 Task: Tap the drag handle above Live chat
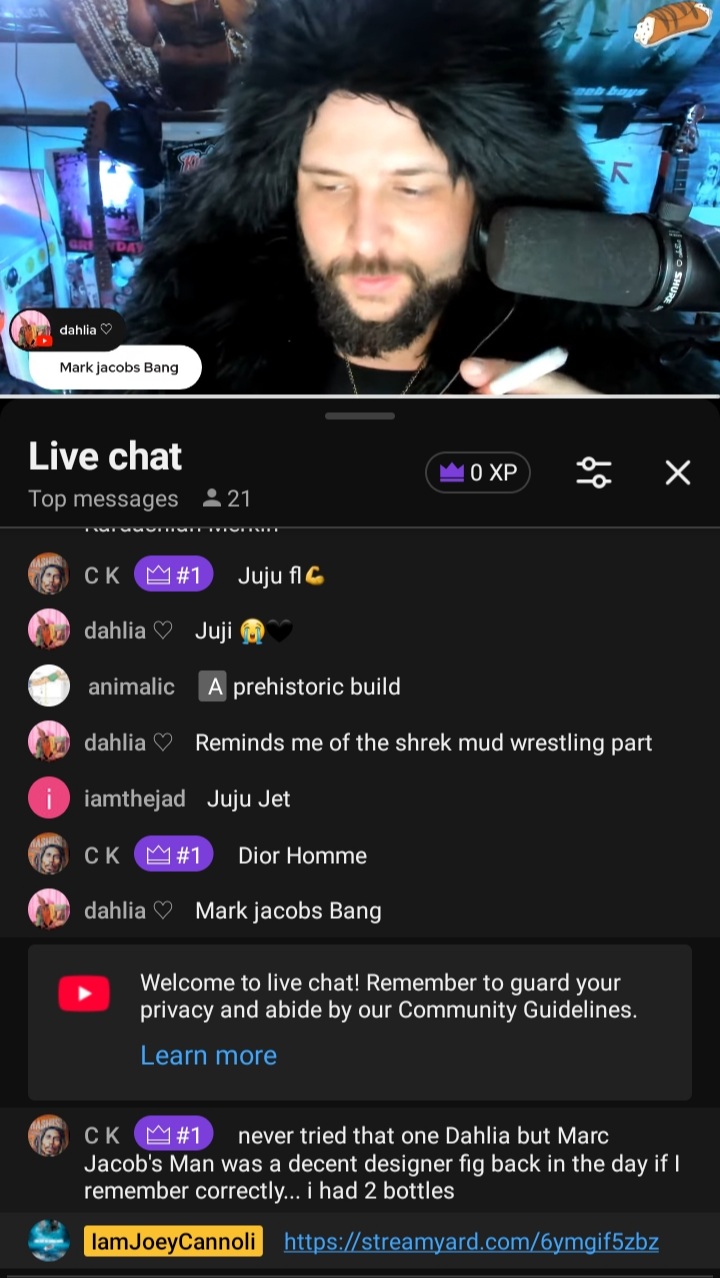pos(360,416)
